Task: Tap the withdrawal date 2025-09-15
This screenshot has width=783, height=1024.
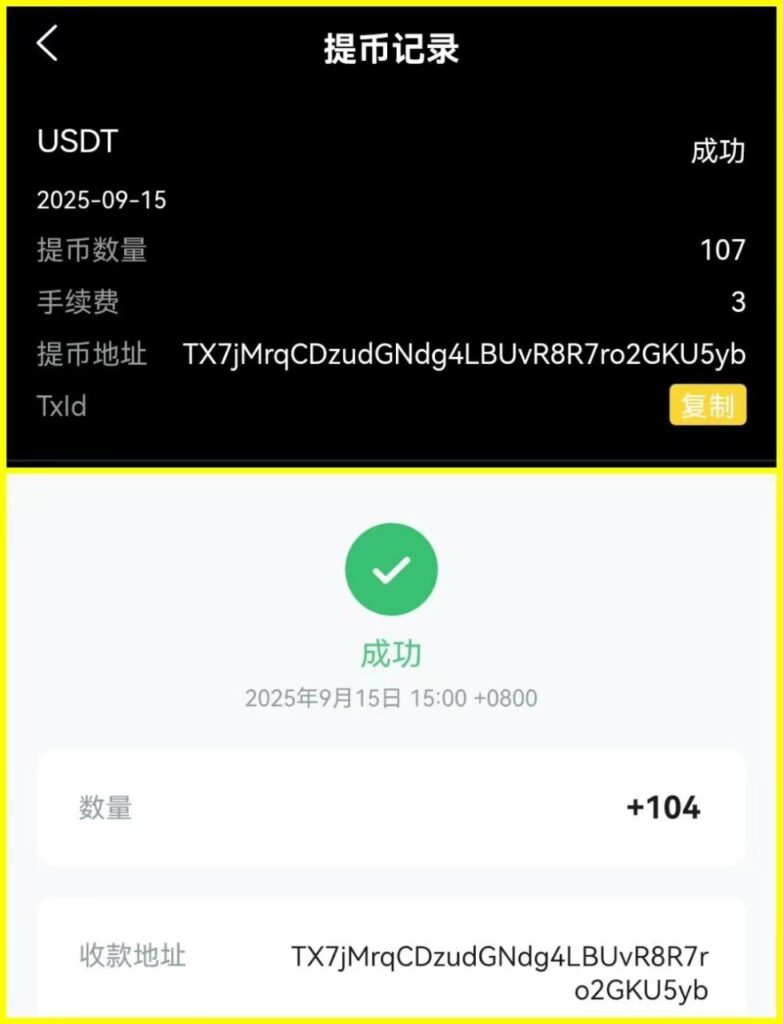Action: coord(103,200)
